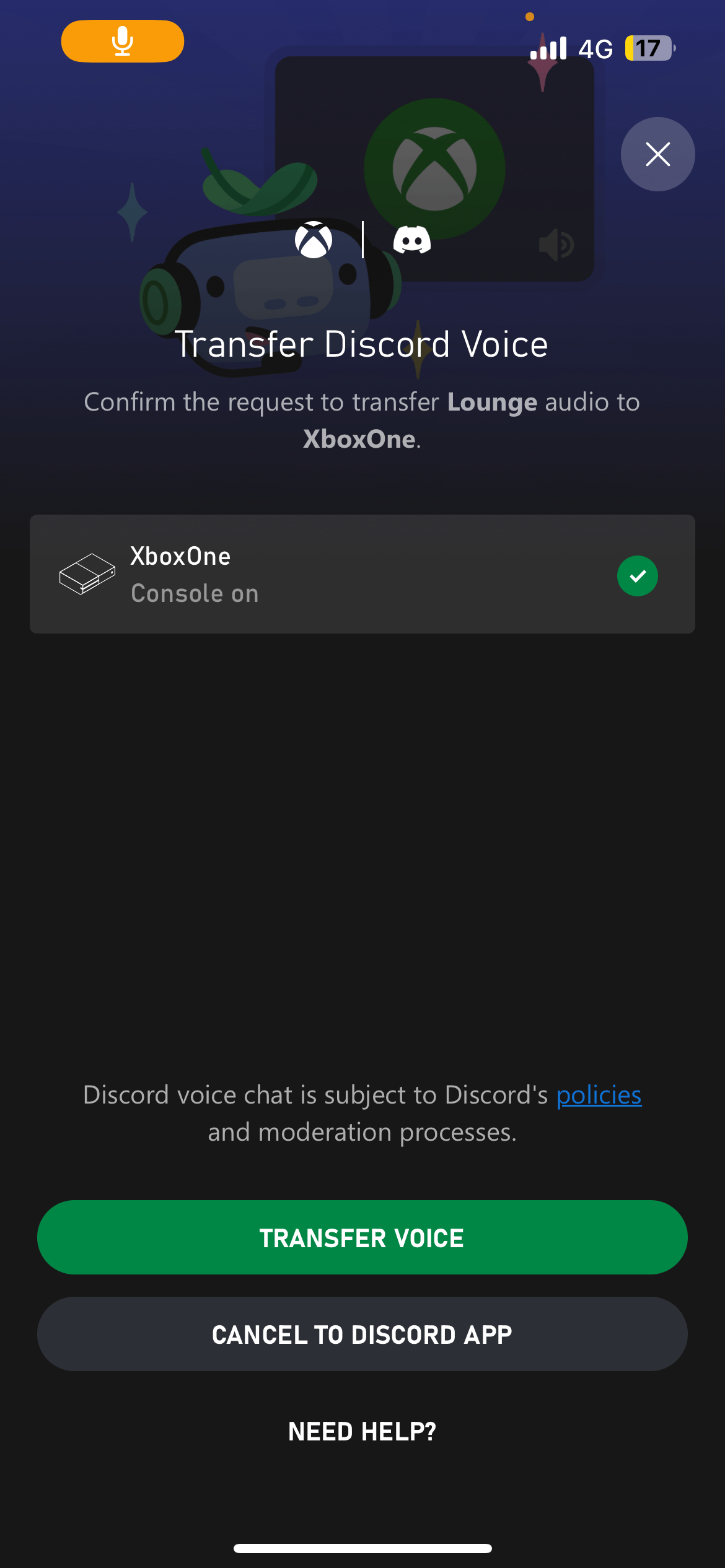Tap the orange microphone indicator pill

(x=123, y=41)
